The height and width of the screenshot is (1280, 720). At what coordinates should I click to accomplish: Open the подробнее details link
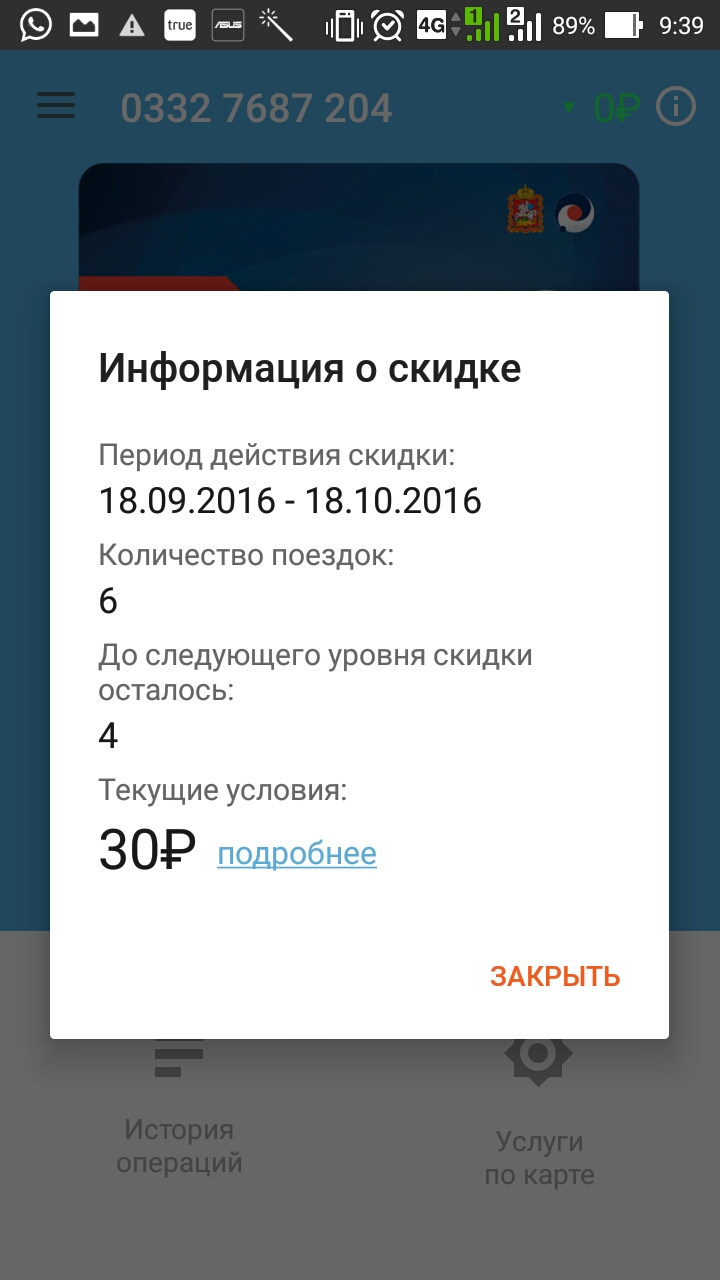[297, 854]
